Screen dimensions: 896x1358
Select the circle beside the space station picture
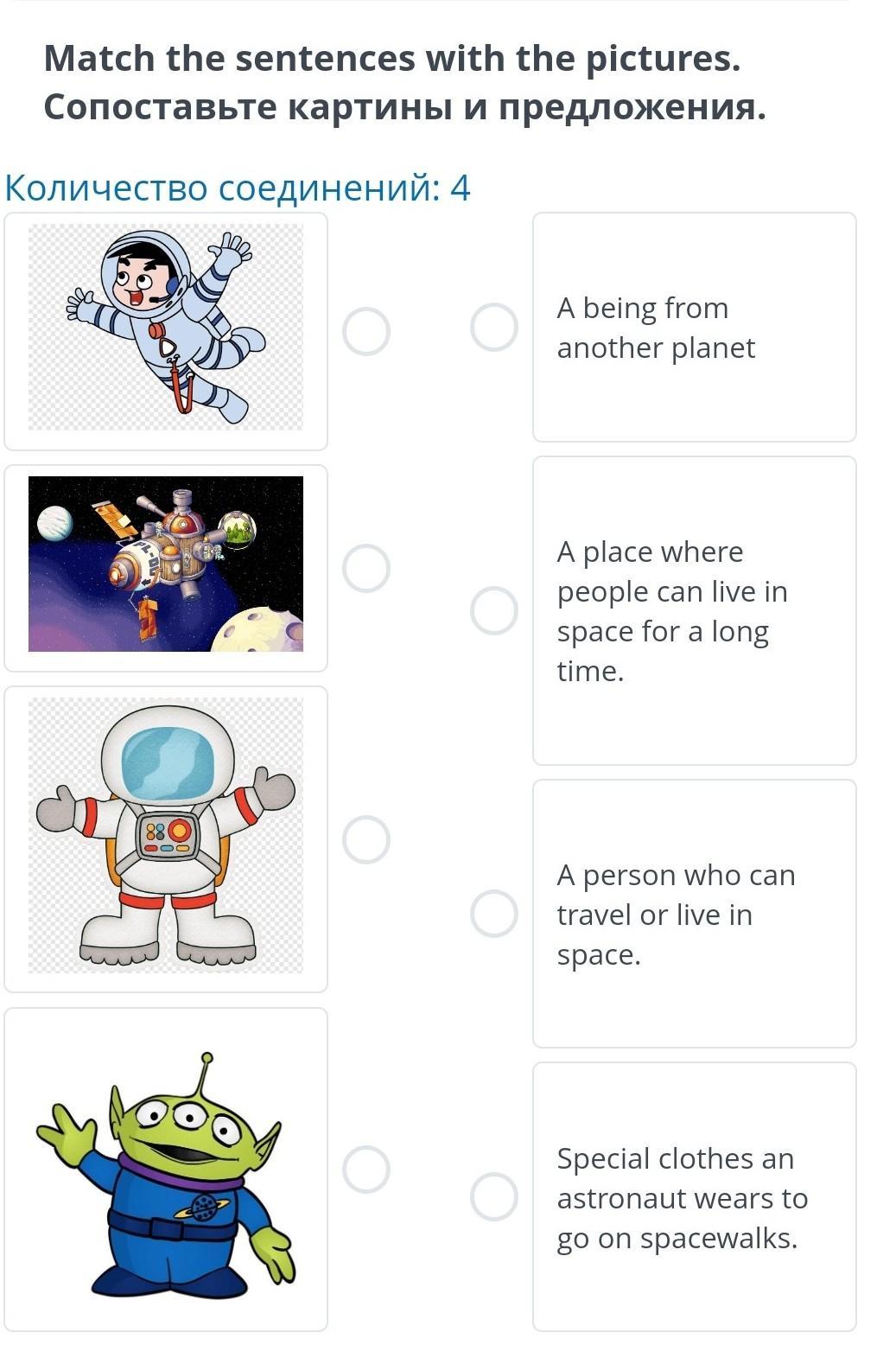[366, 569]
